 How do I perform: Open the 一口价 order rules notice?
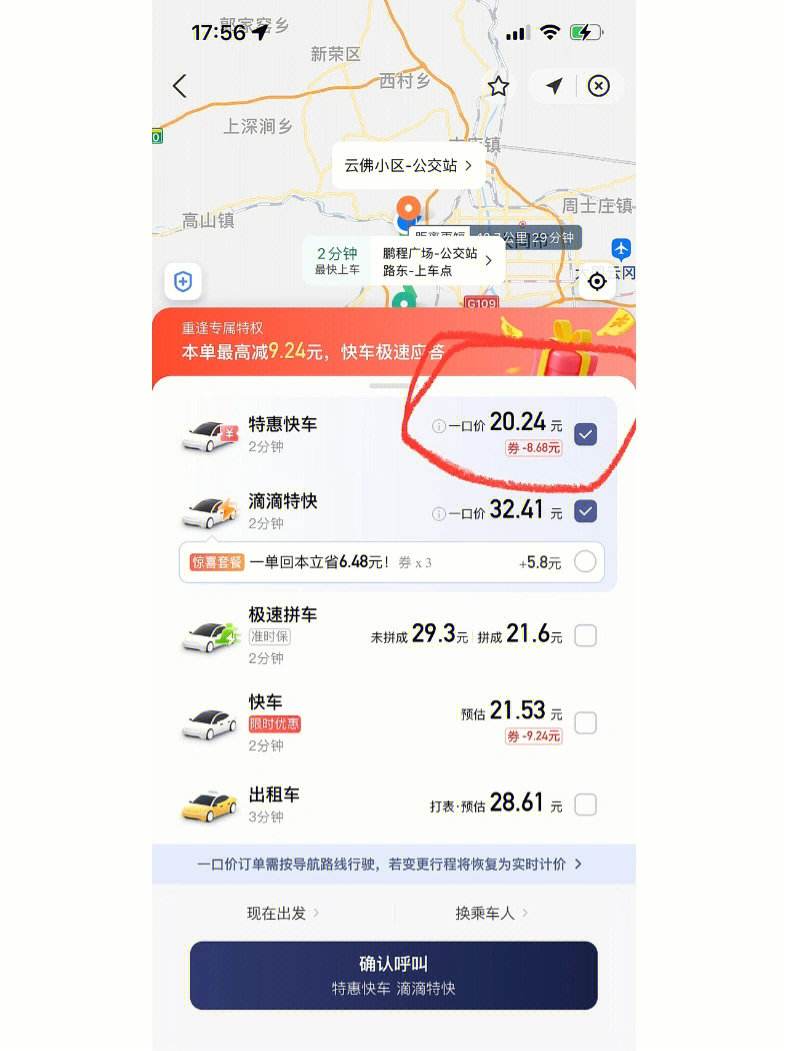click(x=393, y=864)
